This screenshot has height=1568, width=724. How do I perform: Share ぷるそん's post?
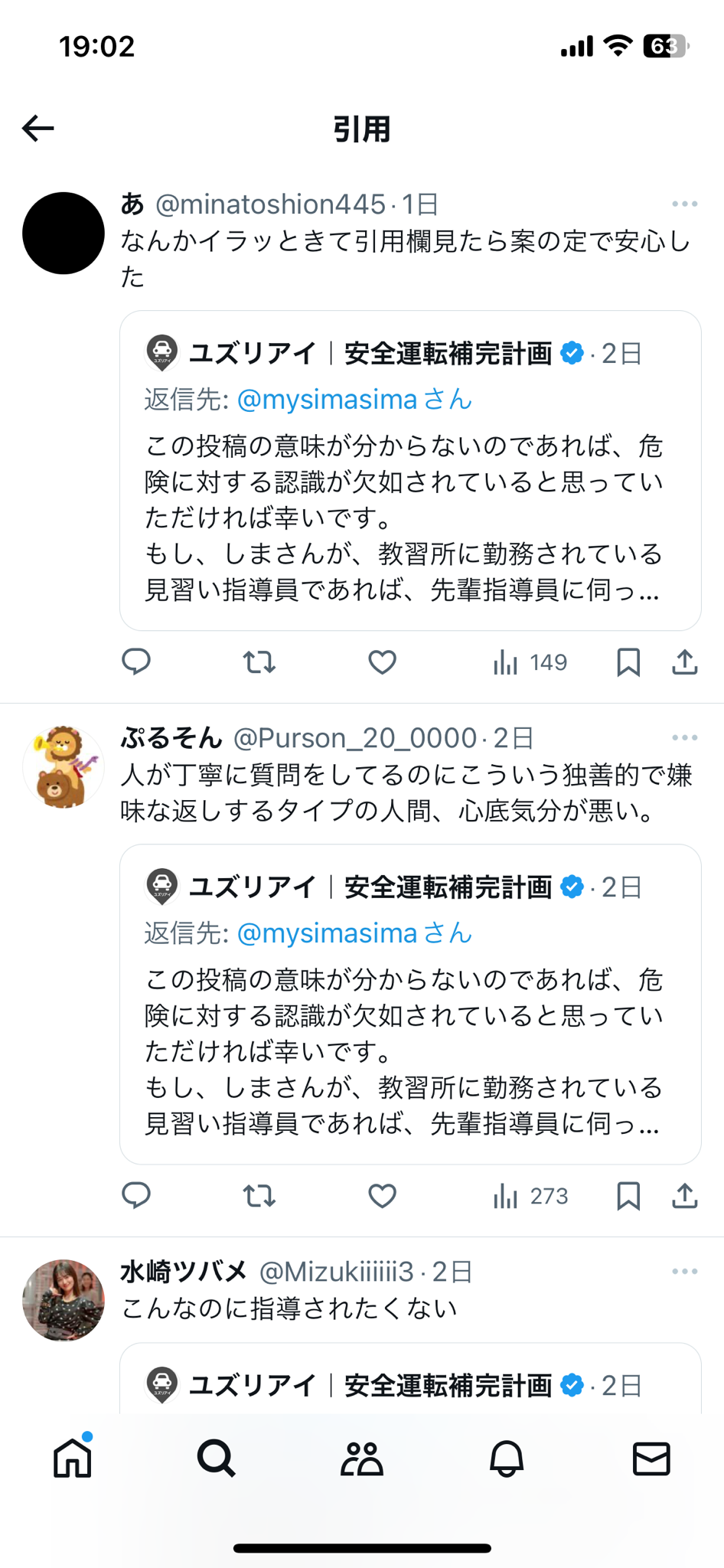(684, 1195)
